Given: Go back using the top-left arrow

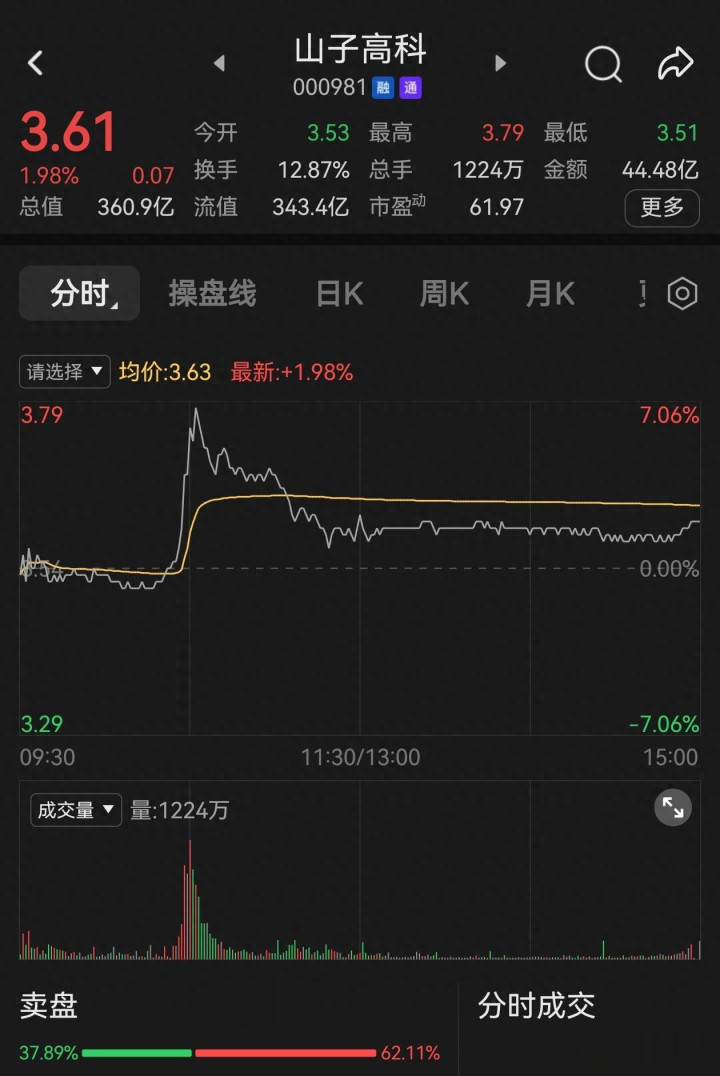Looking at the screenshot, I should [x=36, y=64].
